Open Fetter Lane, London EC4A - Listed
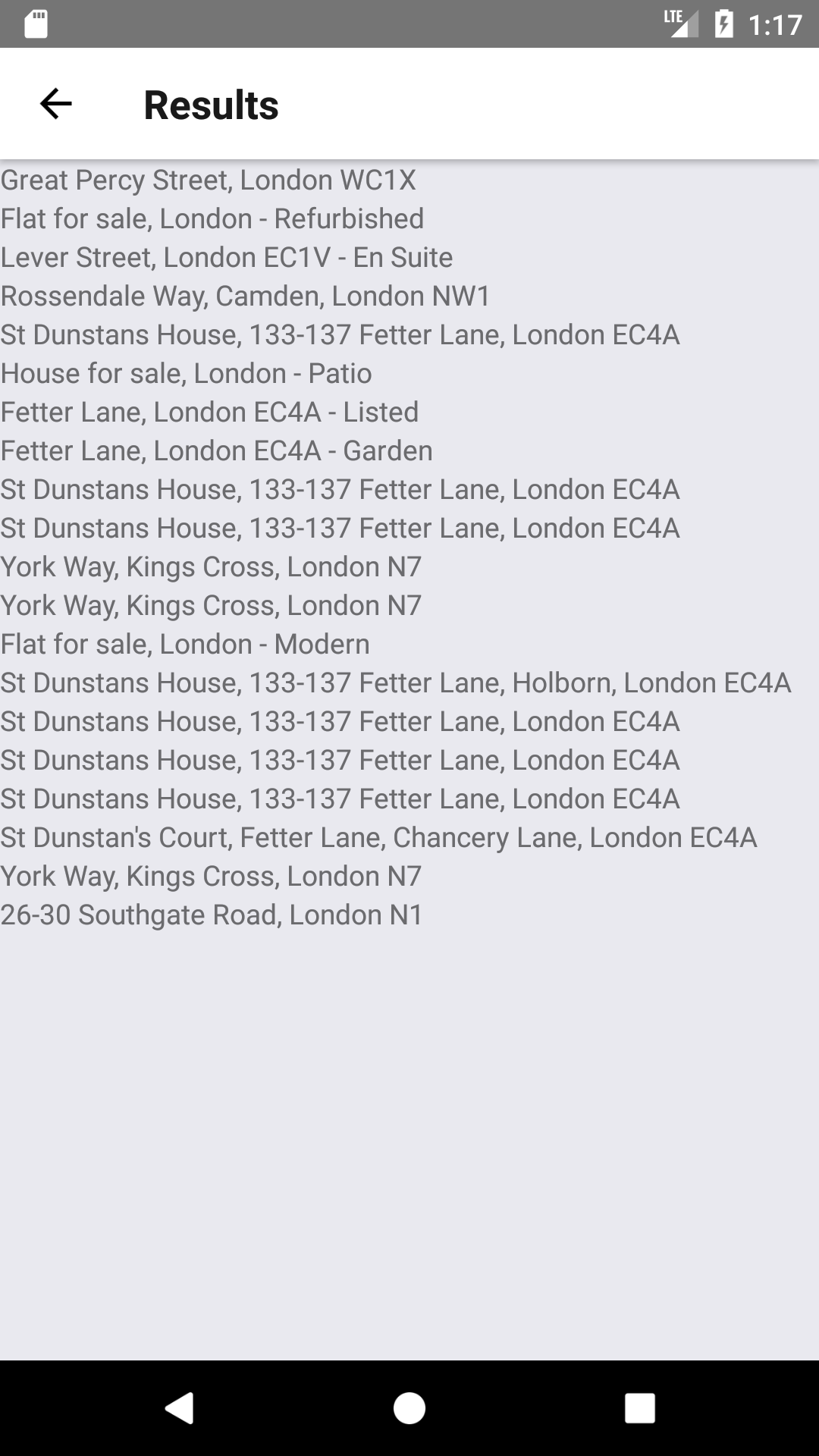 pos(209,413)
